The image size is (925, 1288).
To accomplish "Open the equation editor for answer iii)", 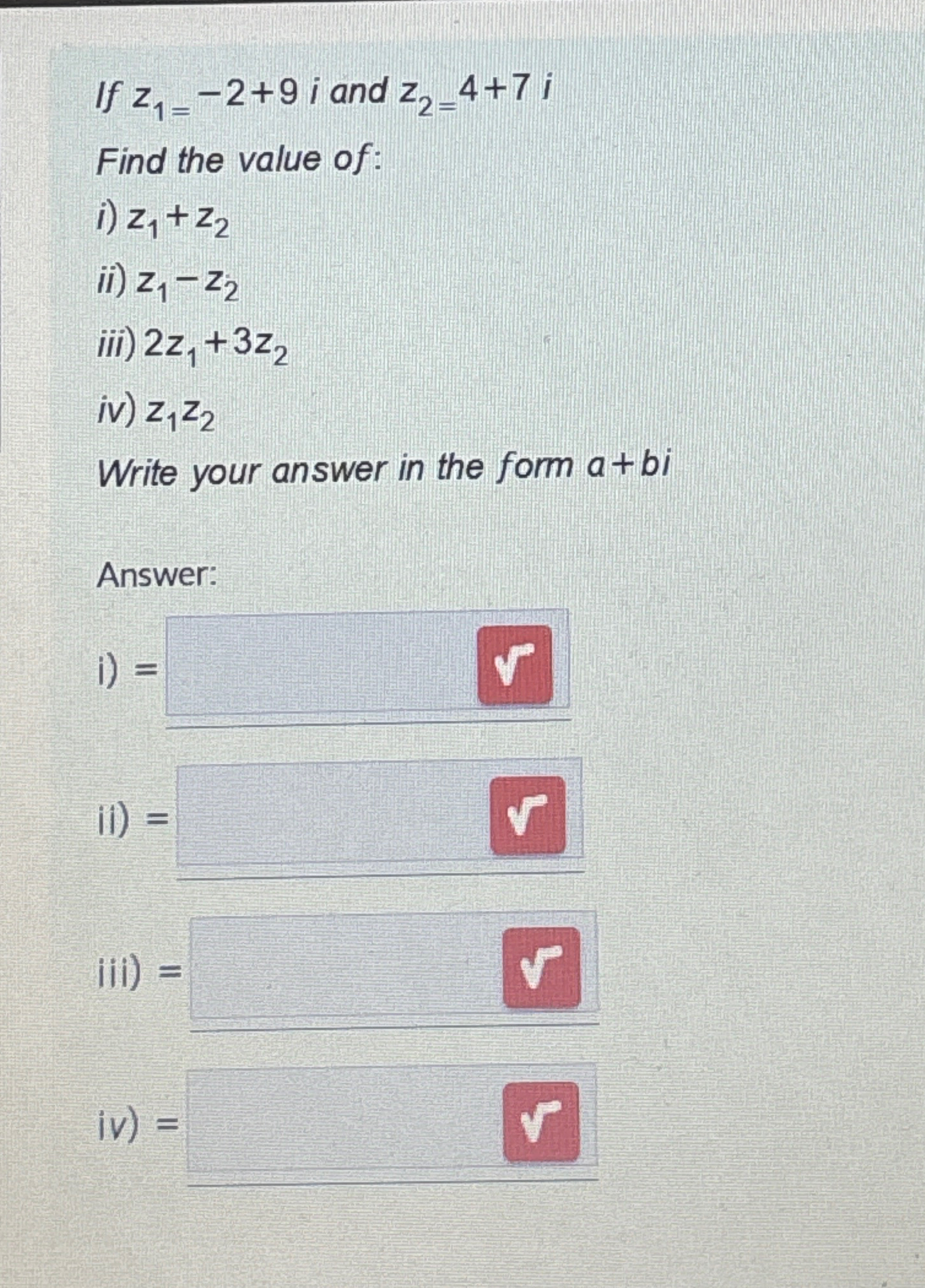I will pos(541,967).
